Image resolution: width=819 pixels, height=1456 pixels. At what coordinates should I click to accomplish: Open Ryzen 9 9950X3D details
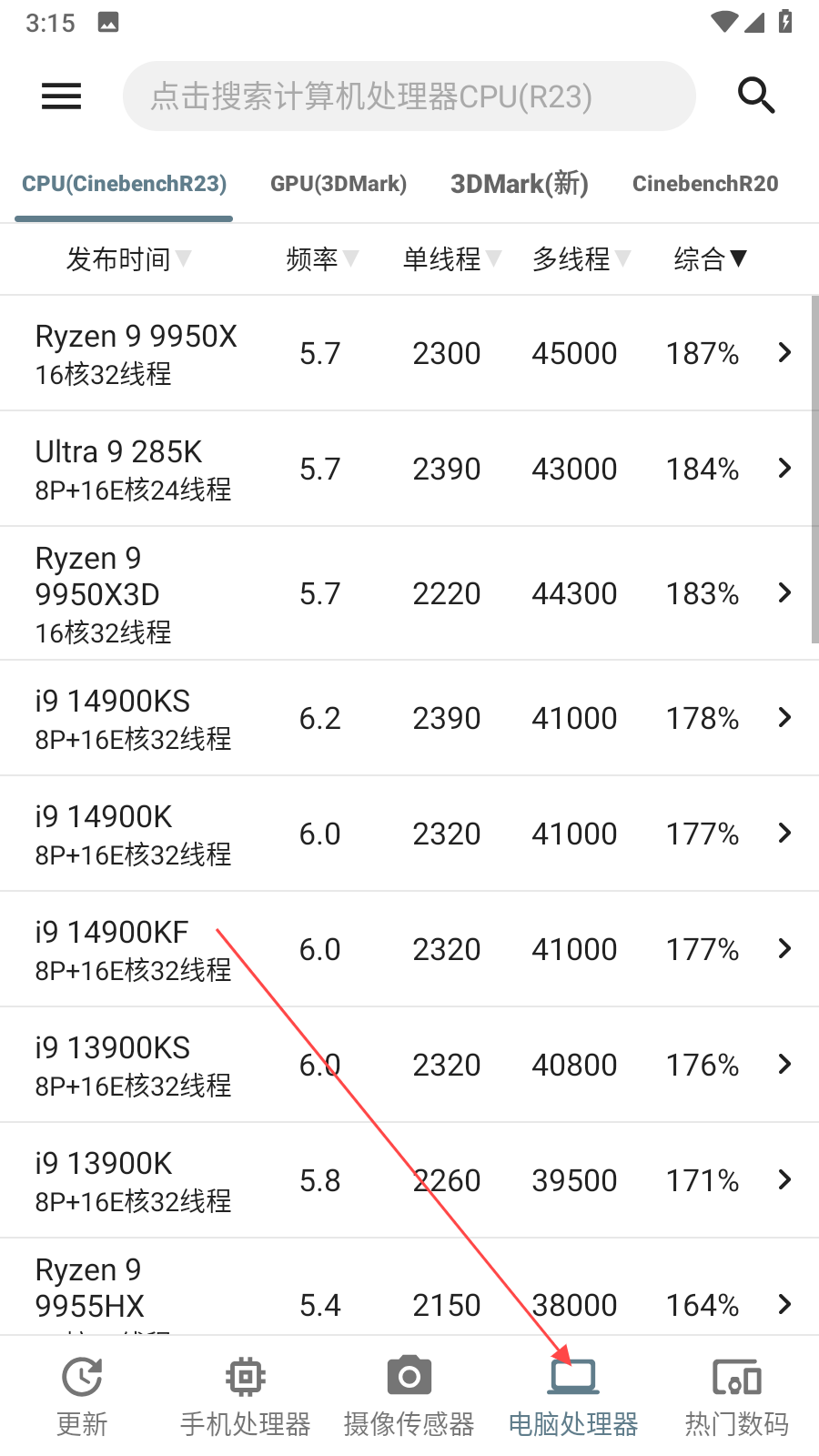(x=409, y=593)
